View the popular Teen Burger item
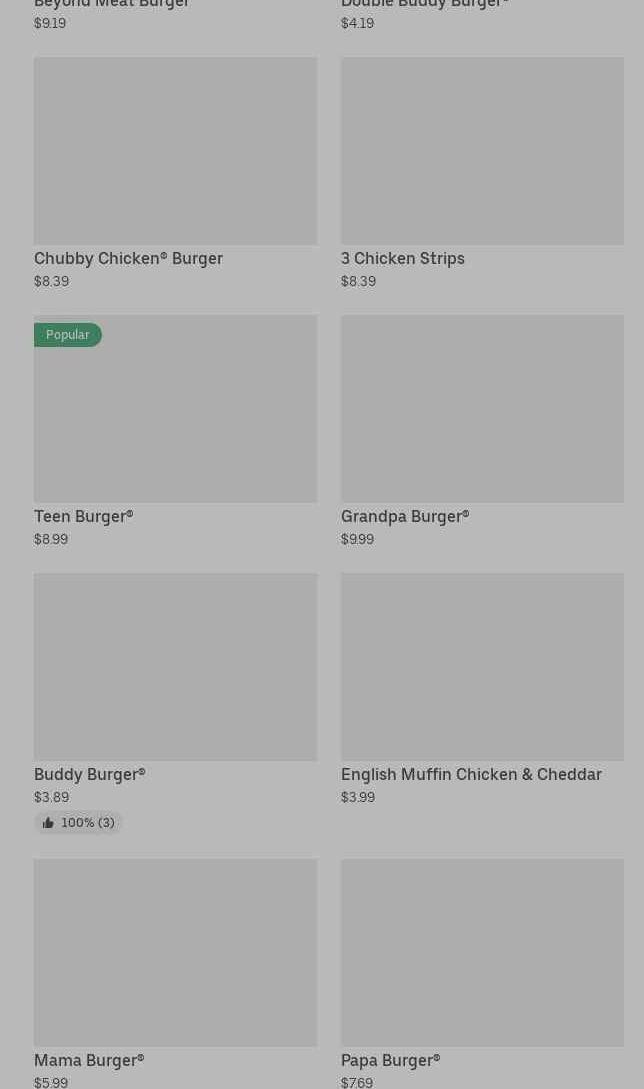Viewport: 644px width, 1089px height. point(175,410)
